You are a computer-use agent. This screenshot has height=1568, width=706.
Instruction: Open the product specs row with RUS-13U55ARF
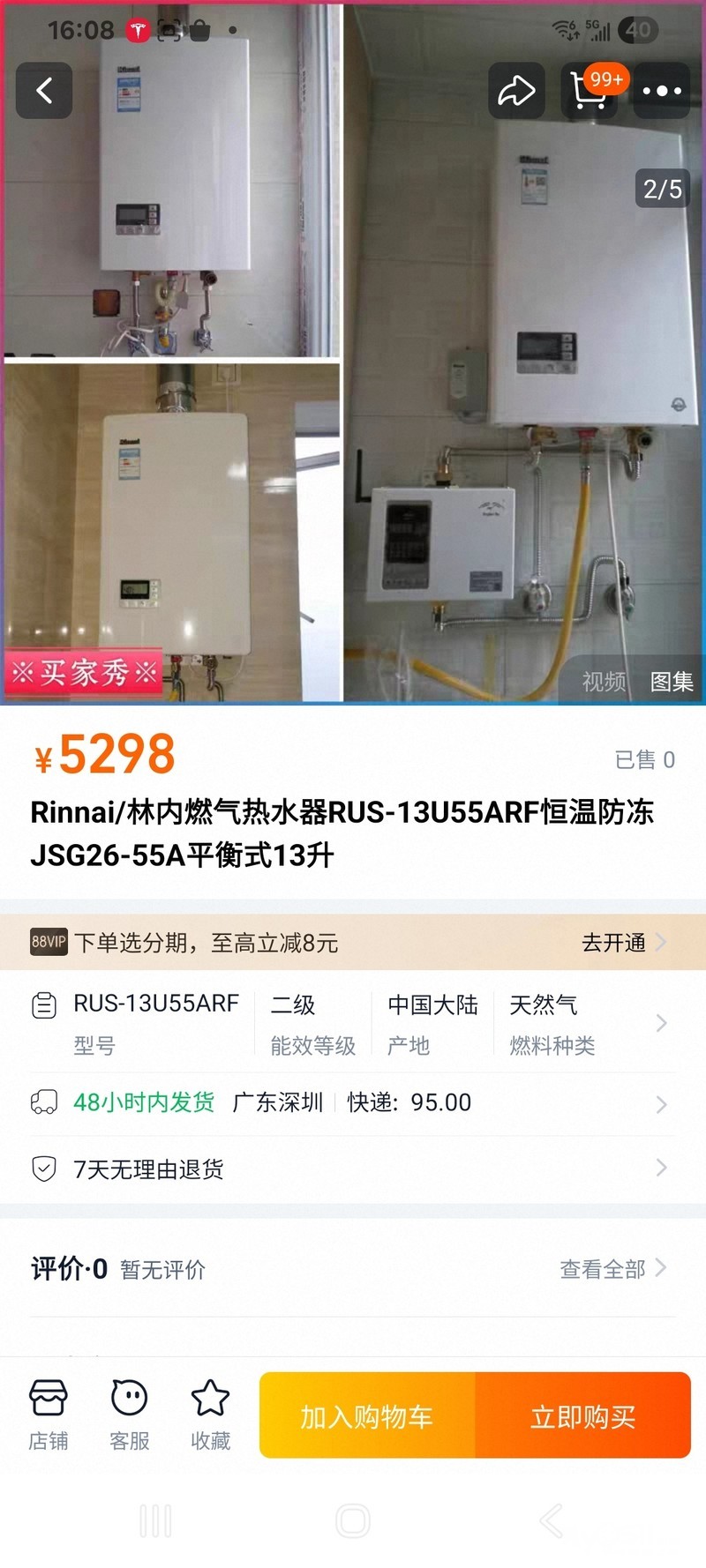353,1023
